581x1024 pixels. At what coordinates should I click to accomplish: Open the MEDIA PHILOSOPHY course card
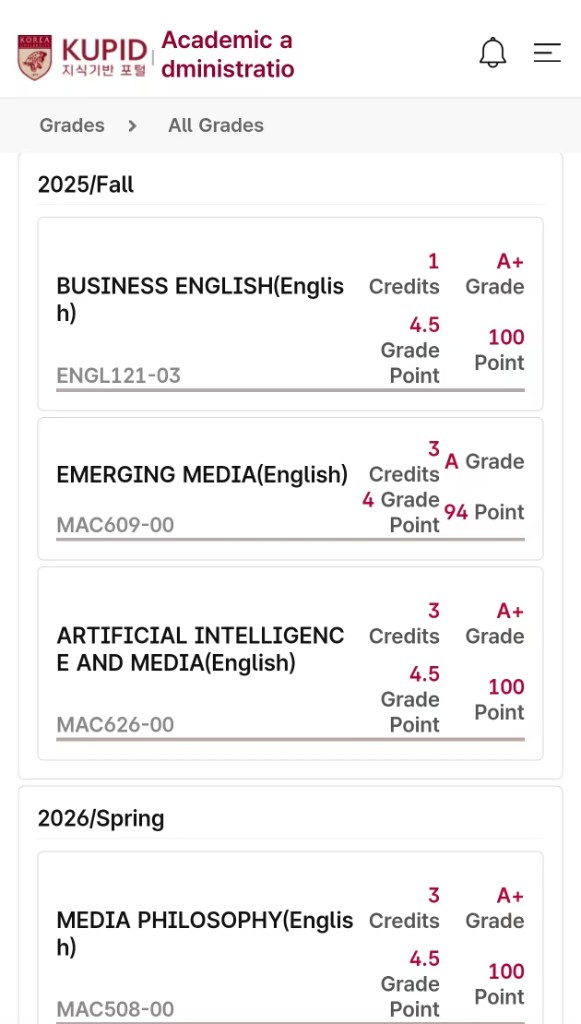coord(290,938)
